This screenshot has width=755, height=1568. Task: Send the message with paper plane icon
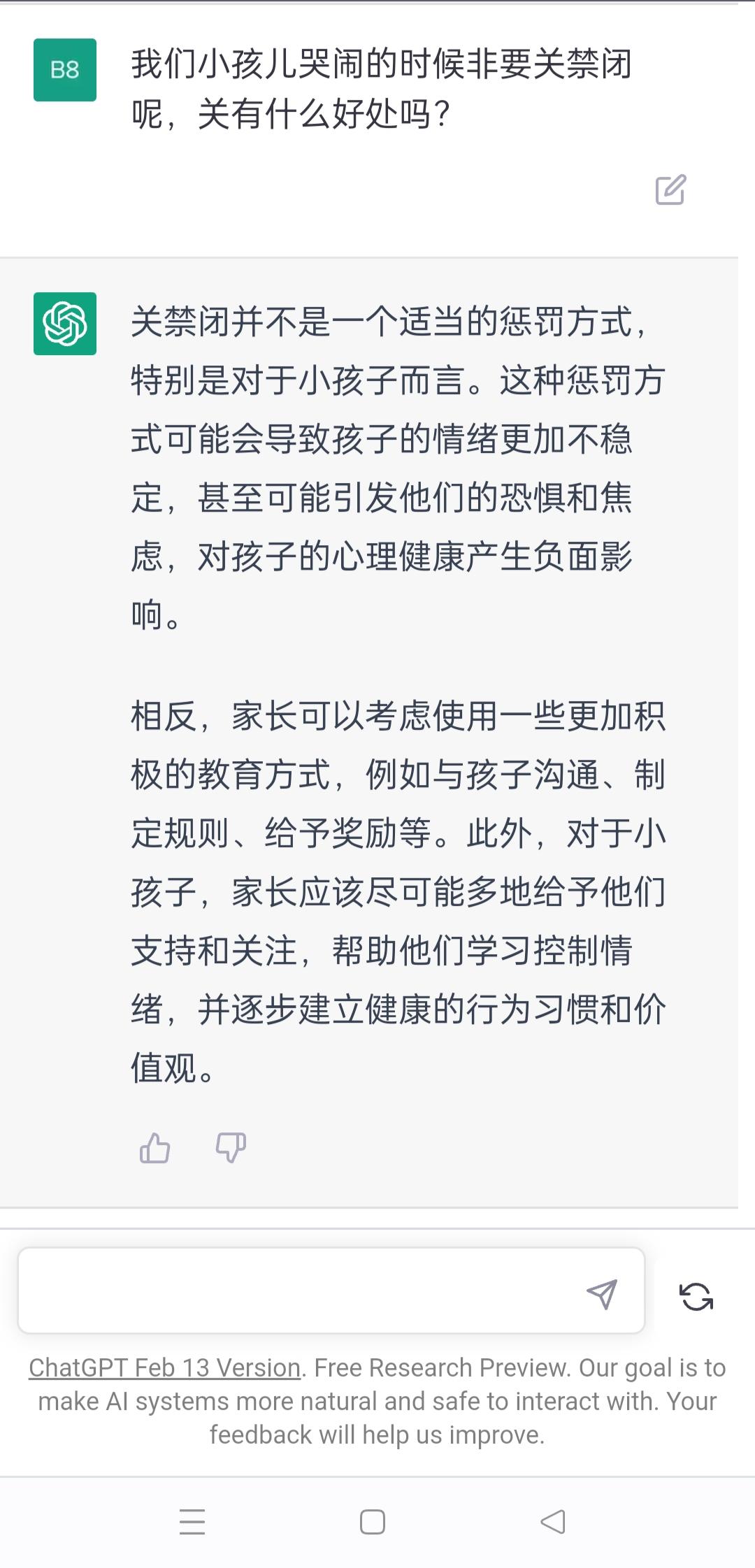coord(602,1293)
